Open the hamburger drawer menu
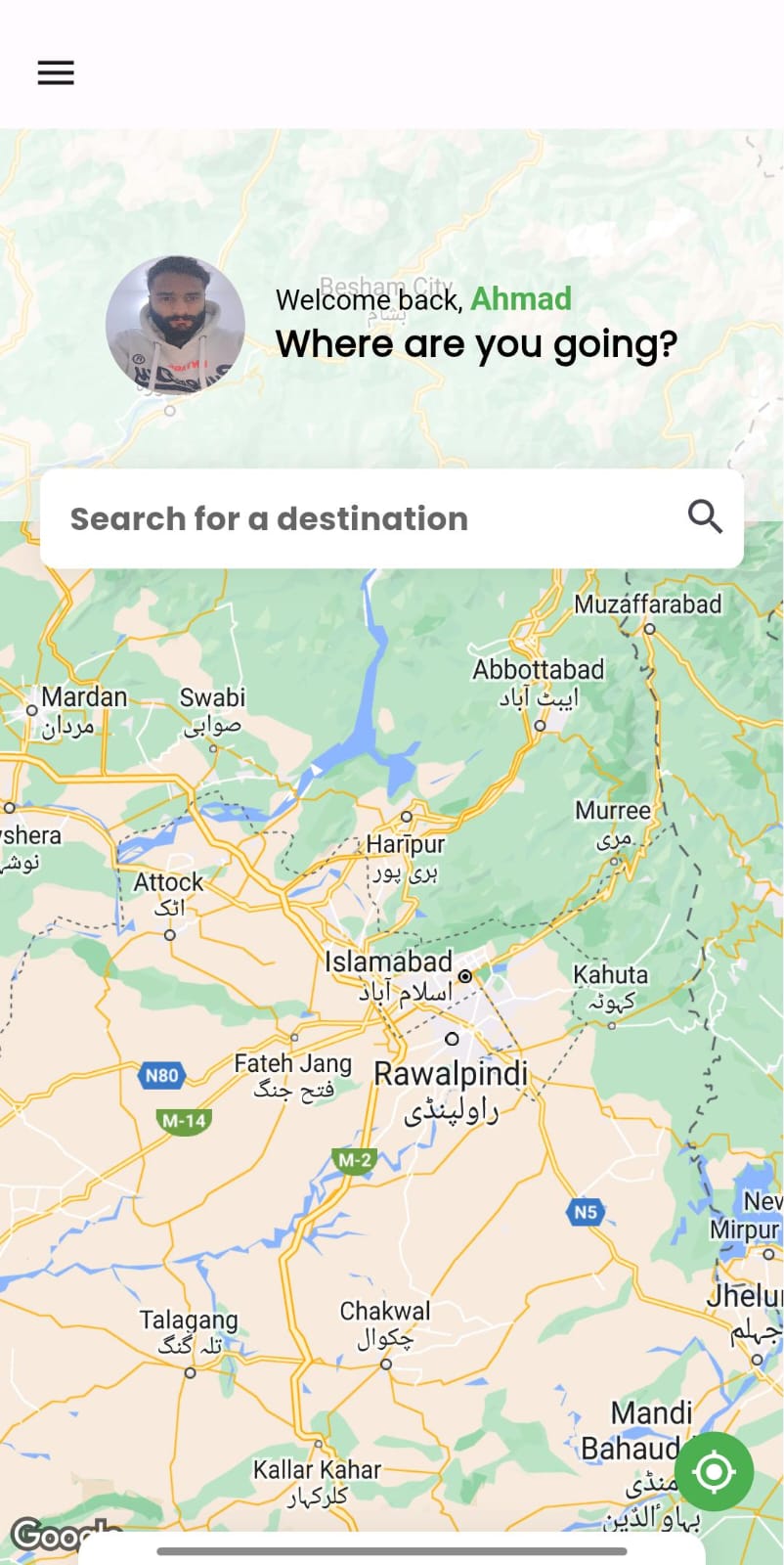This screenshot has height=1565, width=784. pos(56,72)
